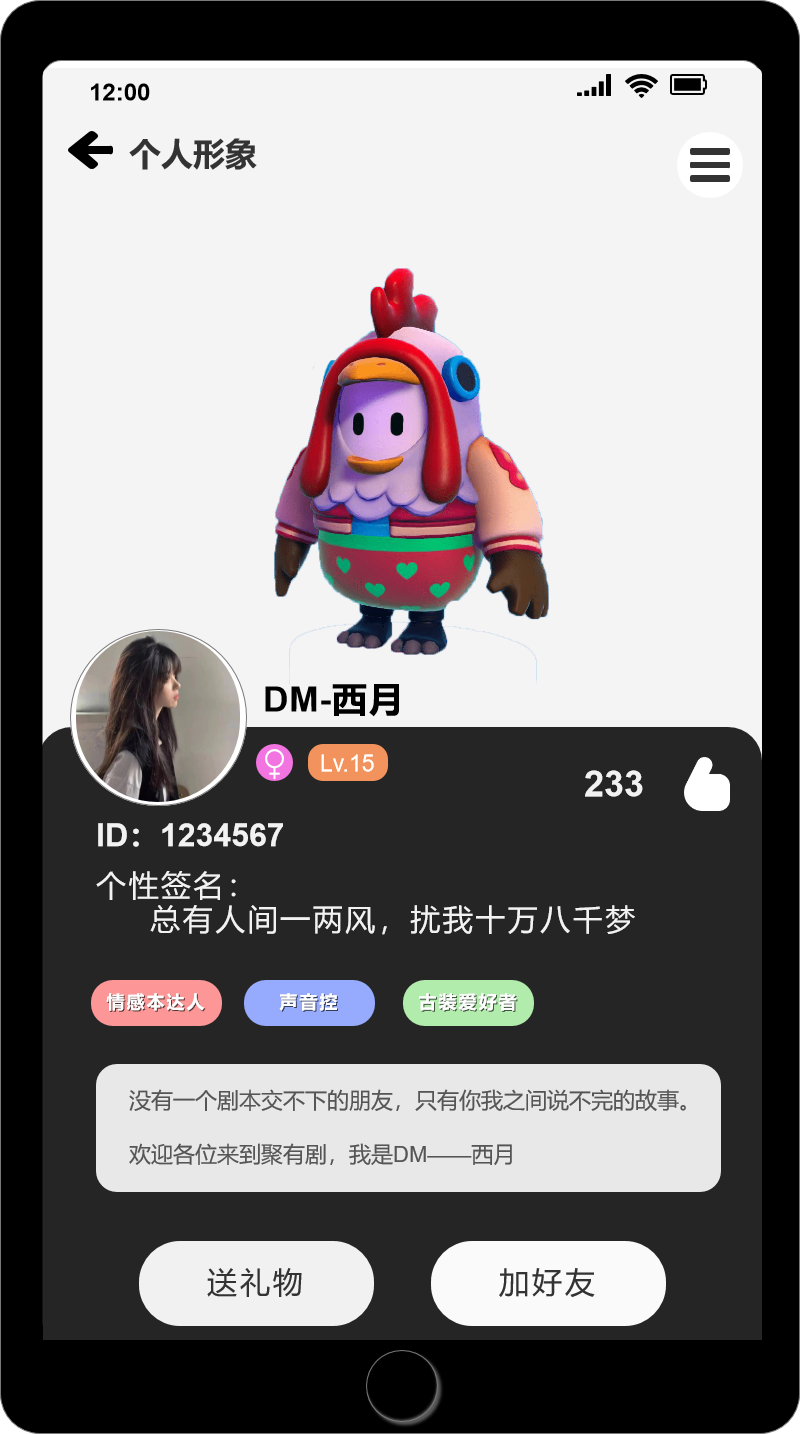Viewport: 800px width, 1434px height.
Task: Like DM-西月's profile with the thumbs up
Action: tap(707, 784)
